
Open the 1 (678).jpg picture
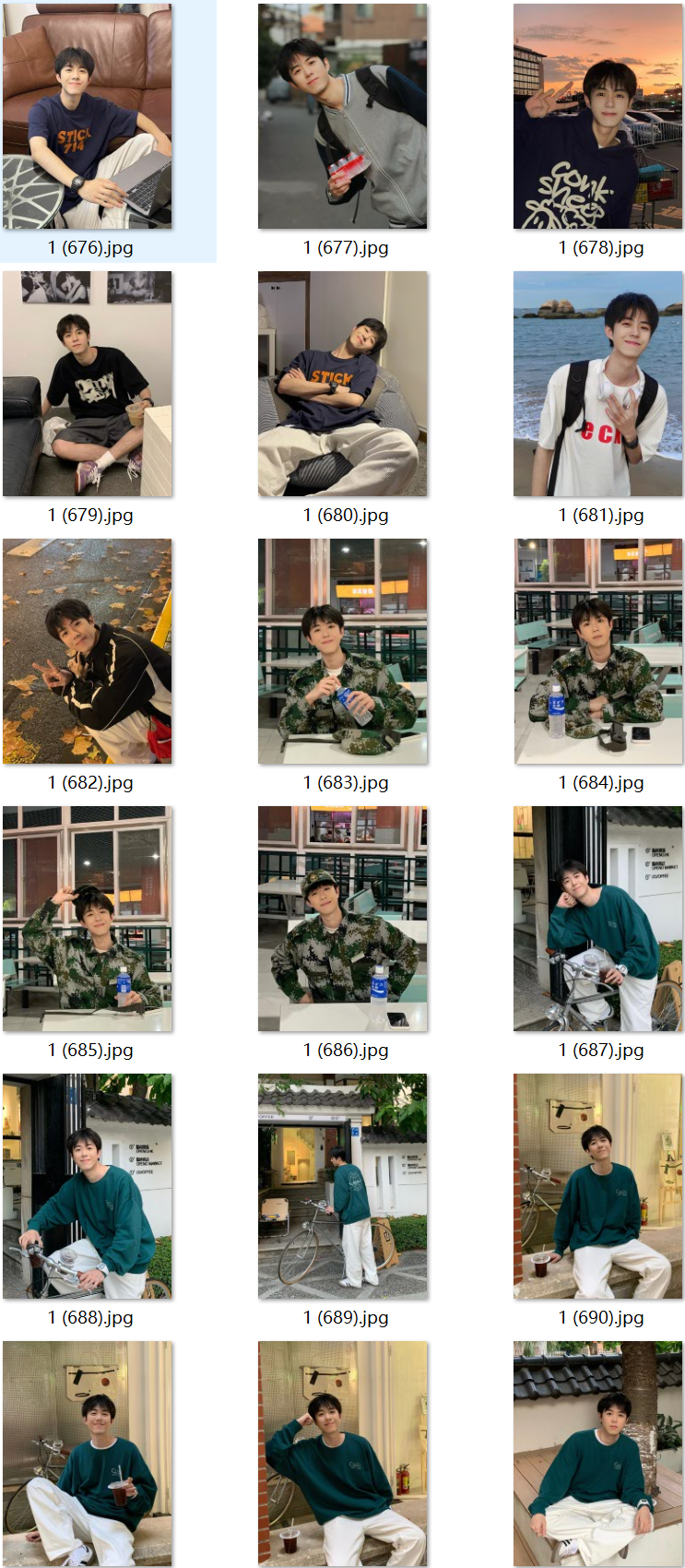click(597, 116)
